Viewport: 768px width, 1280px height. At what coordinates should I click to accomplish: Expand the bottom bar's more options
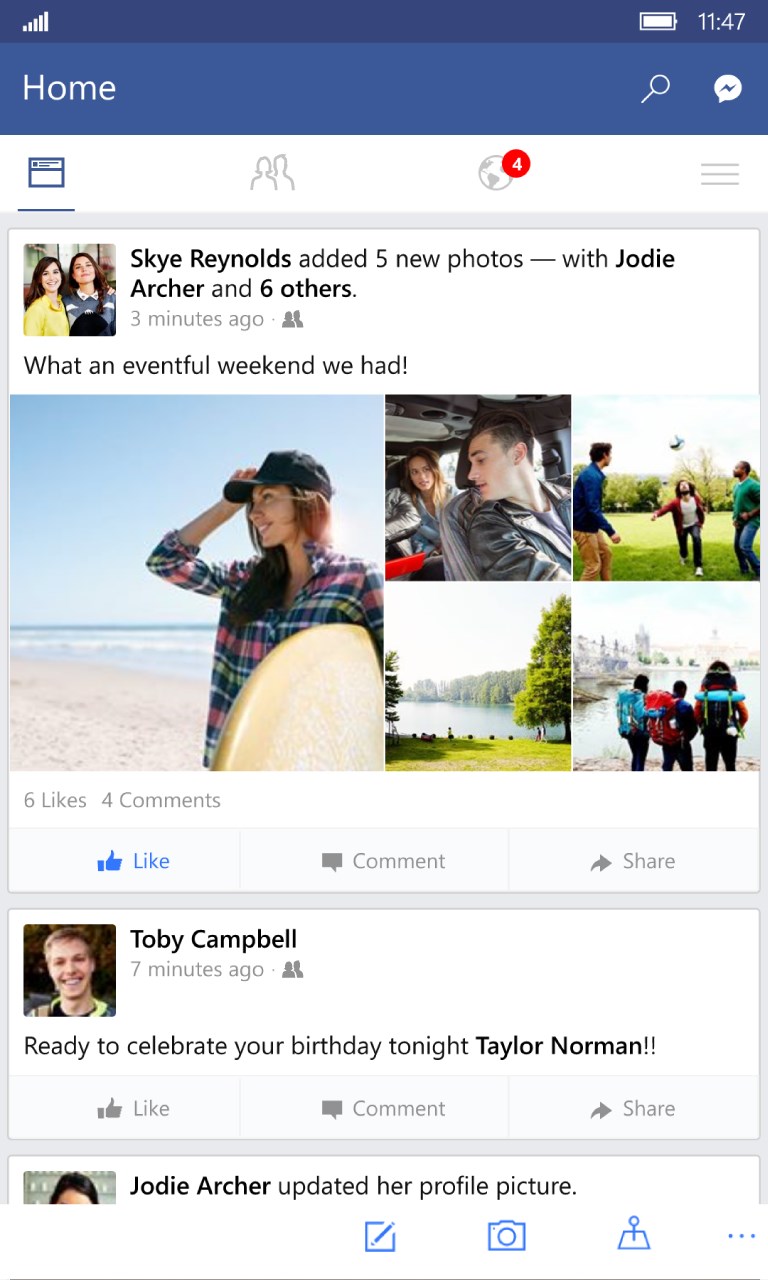(x=741, y=1237)
